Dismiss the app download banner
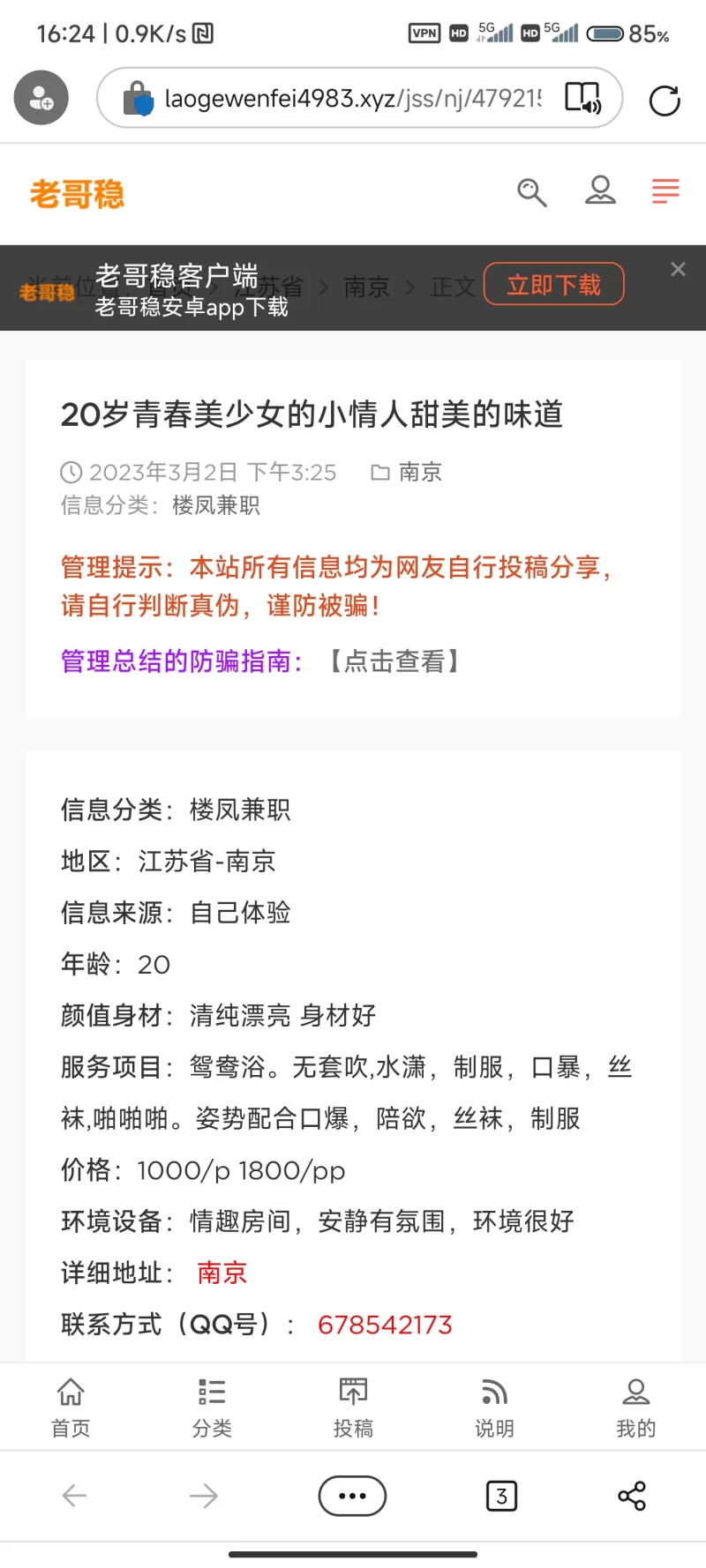Image resolution: width=706 pixels, height=1568 pixels. (x=678, y=269)
